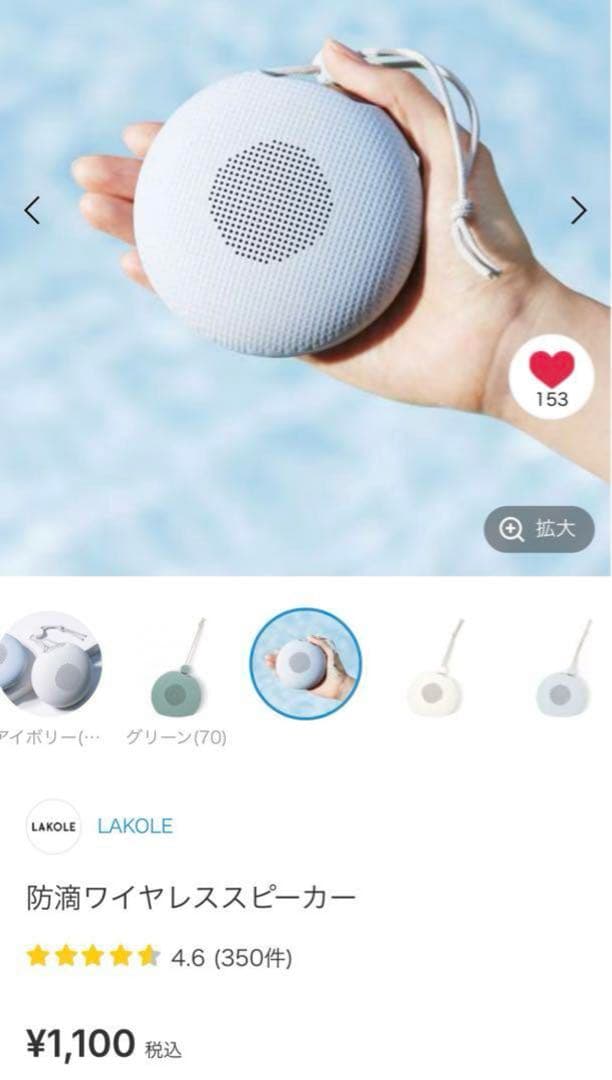Enlarge the image with the 拡大 button
This screenshot has width=612, height=1080.
coord(540,530)
